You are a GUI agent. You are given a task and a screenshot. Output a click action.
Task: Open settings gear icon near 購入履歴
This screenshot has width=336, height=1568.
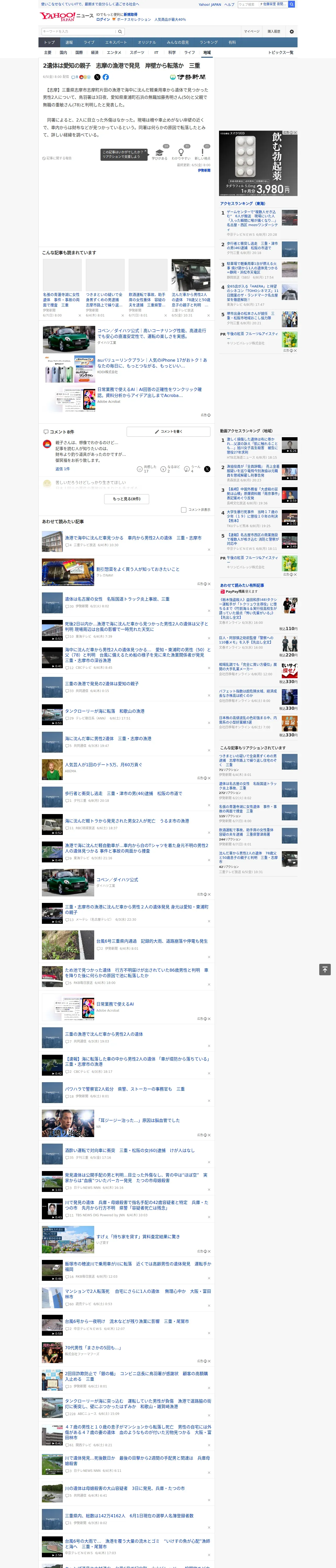[292, 32]
